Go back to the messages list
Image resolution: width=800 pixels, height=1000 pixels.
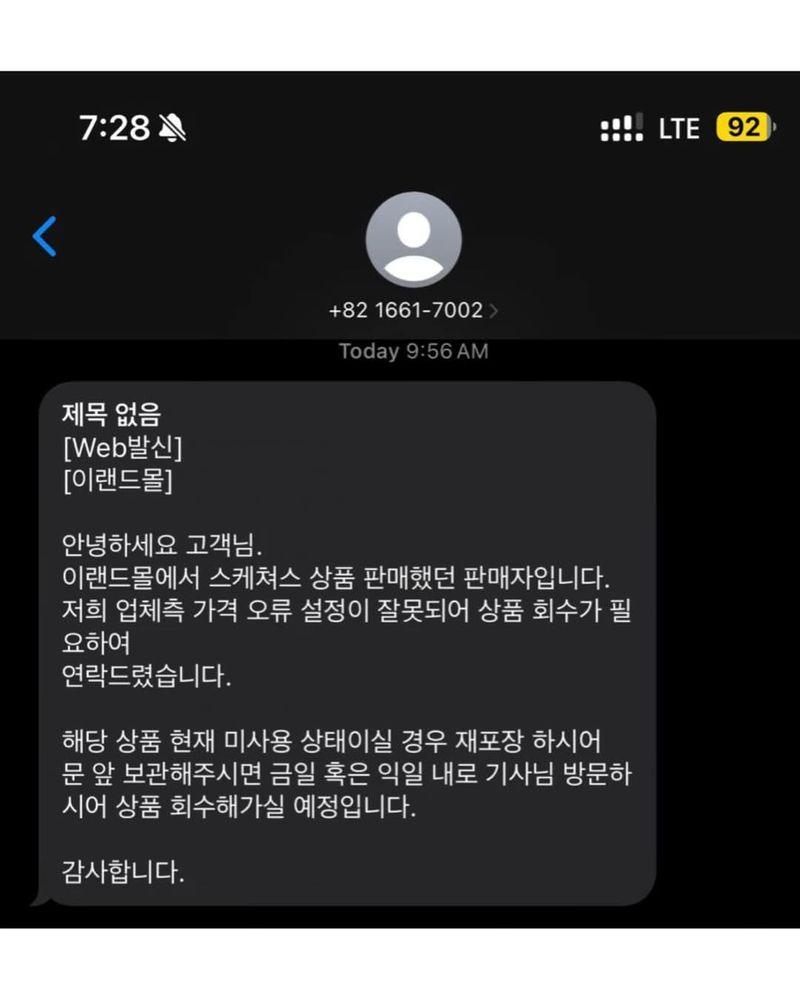(45, 237)
